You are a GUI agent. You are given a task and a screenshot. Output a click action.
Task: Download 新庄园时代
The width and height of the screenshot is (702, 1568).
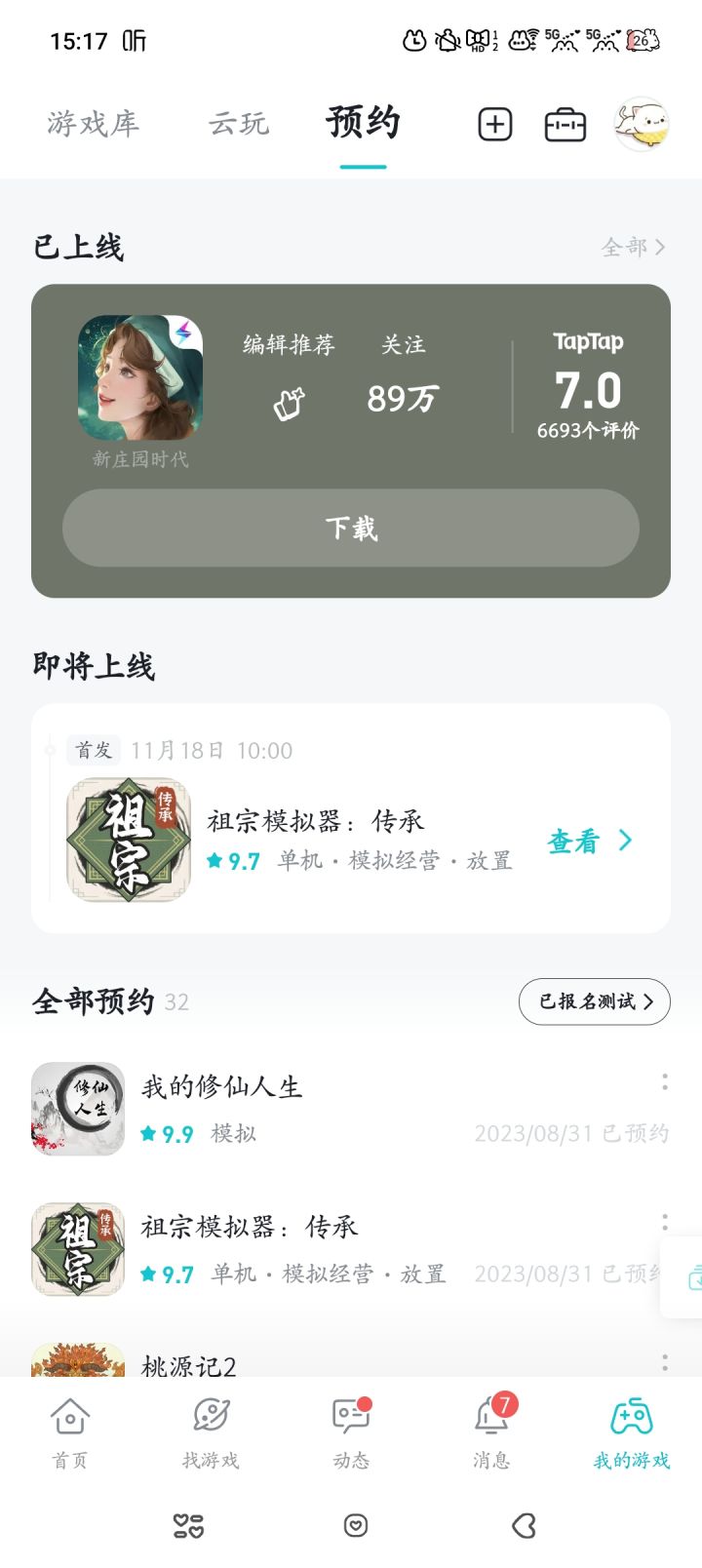click(351, 528)
